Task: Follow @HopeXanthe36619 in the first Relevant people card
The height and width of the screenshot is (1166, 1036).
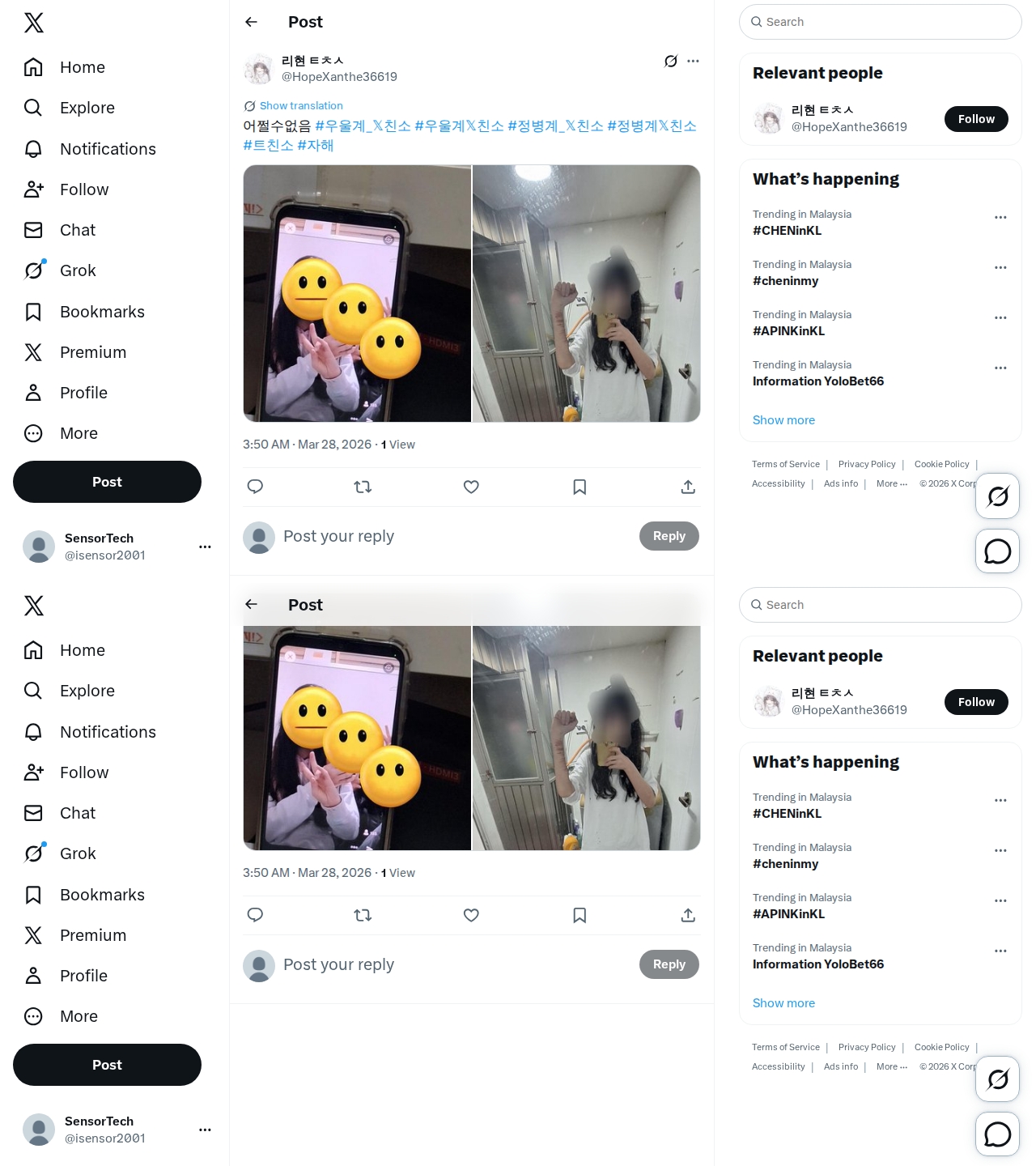Action: click(x=975, y=119)
